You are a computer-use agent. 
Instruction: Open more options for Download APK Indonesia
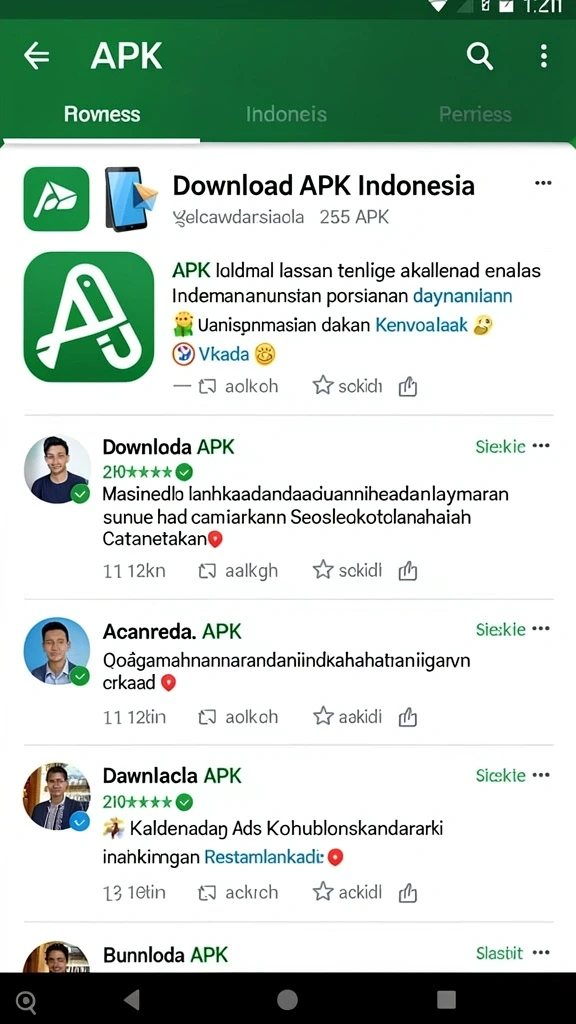click(543, 184)
